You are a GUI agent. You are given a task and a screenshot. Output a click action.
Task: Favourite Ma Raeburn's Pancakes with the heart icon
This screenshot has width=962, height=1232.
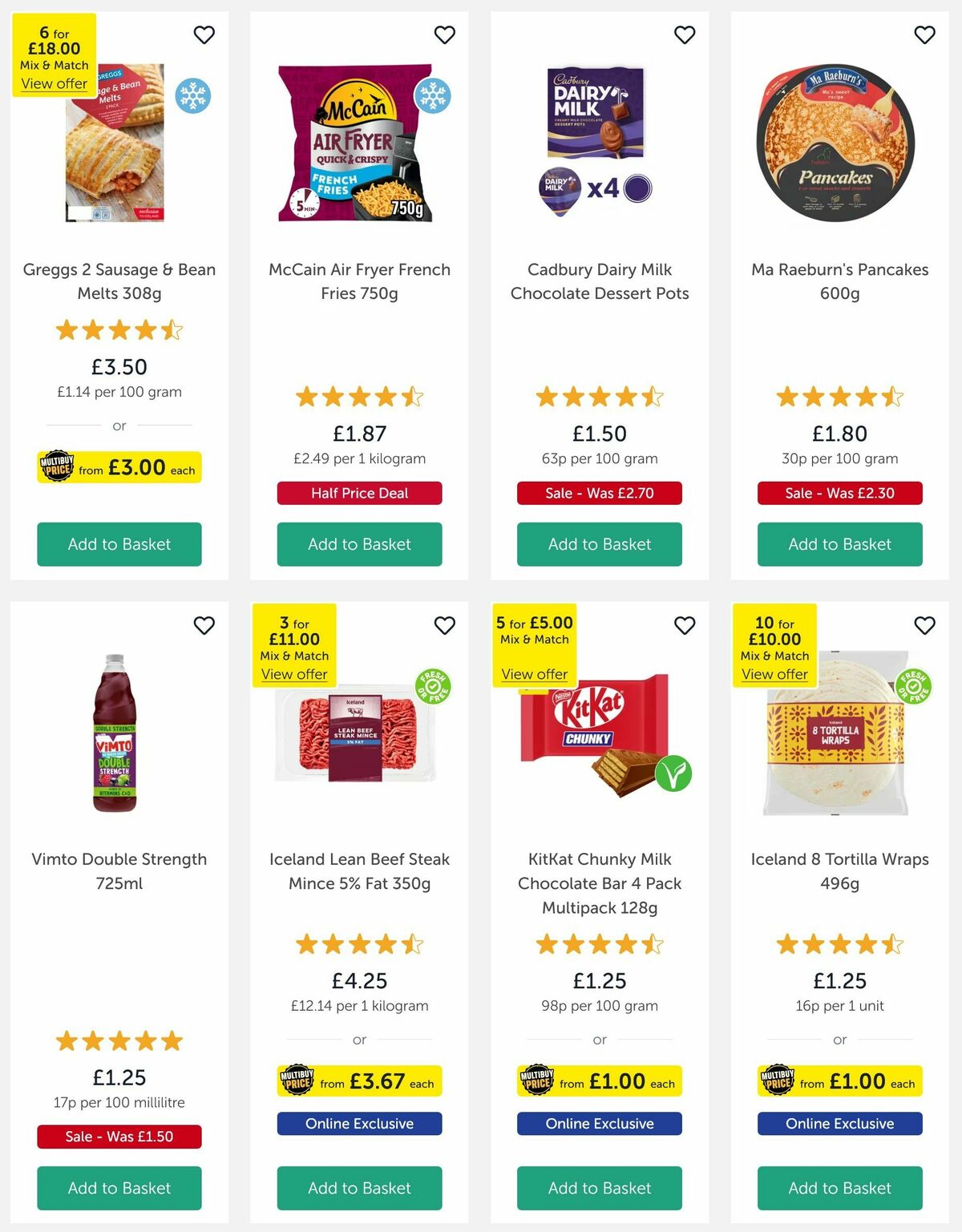[925, 35]
